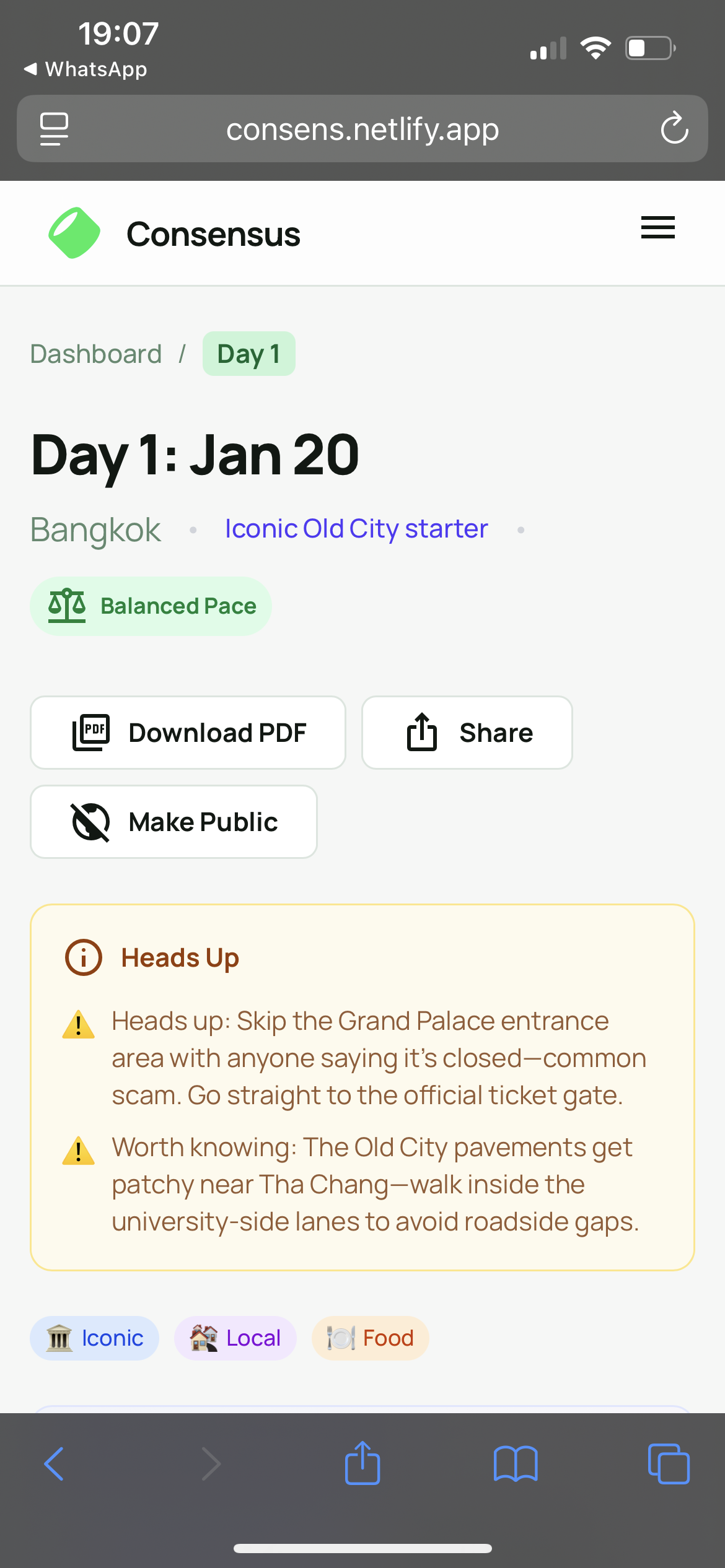Select the Local category chip
The height and width of the screenshot is (1568, 725).
(235, 1338)
